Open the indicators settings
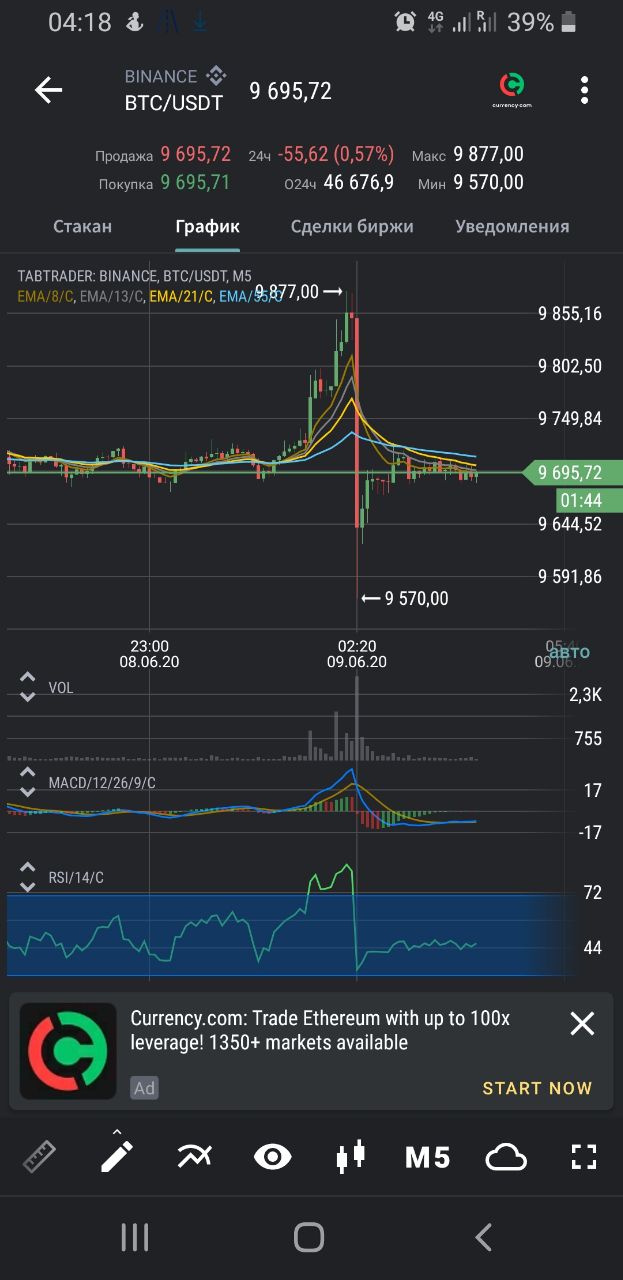 tap(195, 1157)
